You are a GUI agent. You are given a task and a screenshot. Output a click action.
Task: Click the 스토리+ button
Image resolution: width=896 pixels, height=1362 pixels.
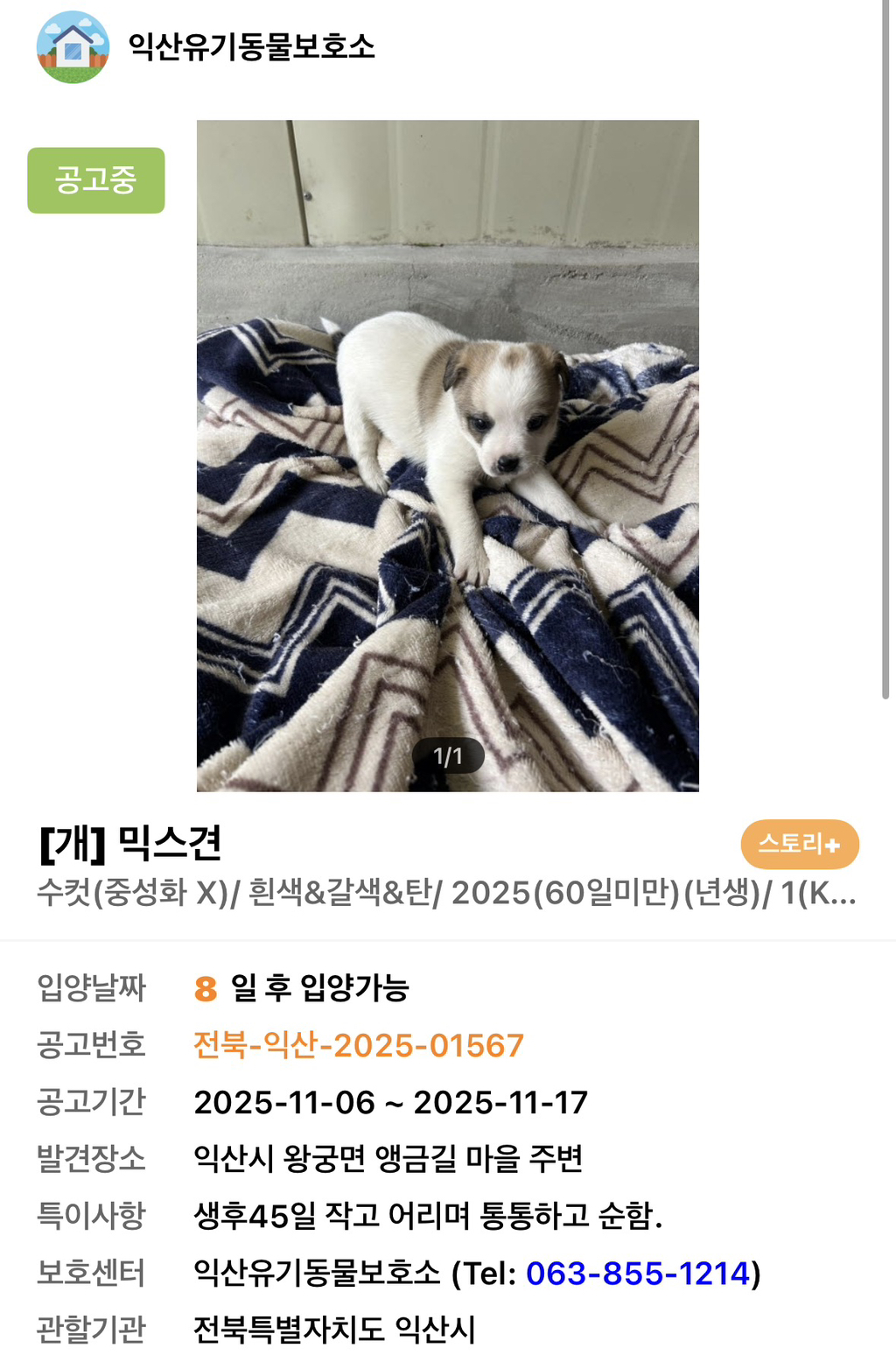(800, 844)
